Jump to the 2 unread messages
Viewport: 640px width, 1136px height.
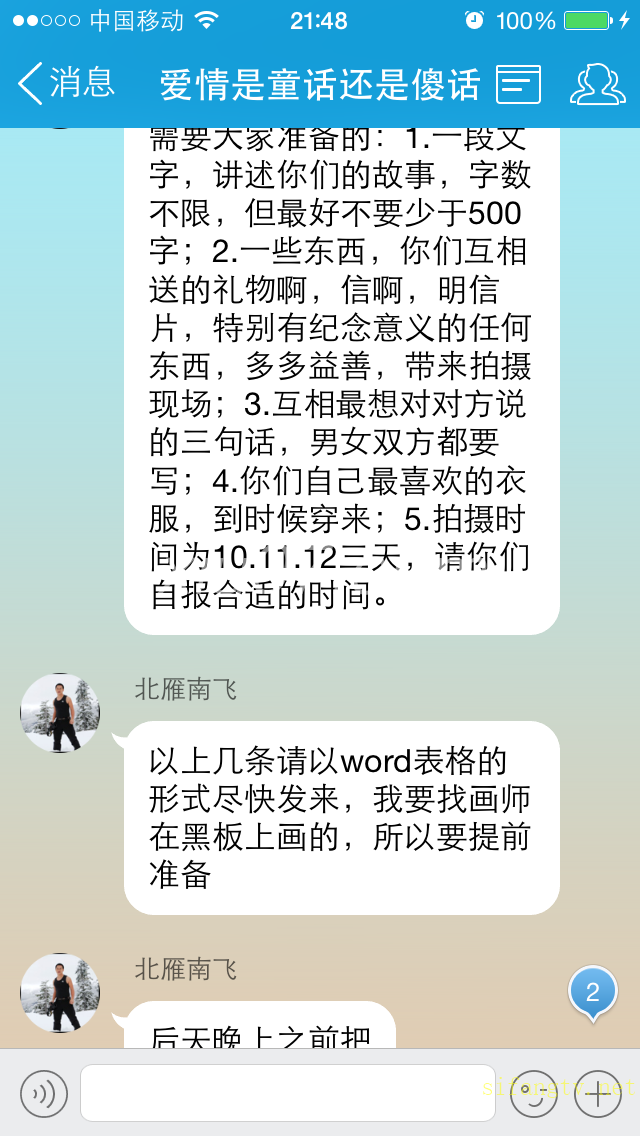coord(592,993)
